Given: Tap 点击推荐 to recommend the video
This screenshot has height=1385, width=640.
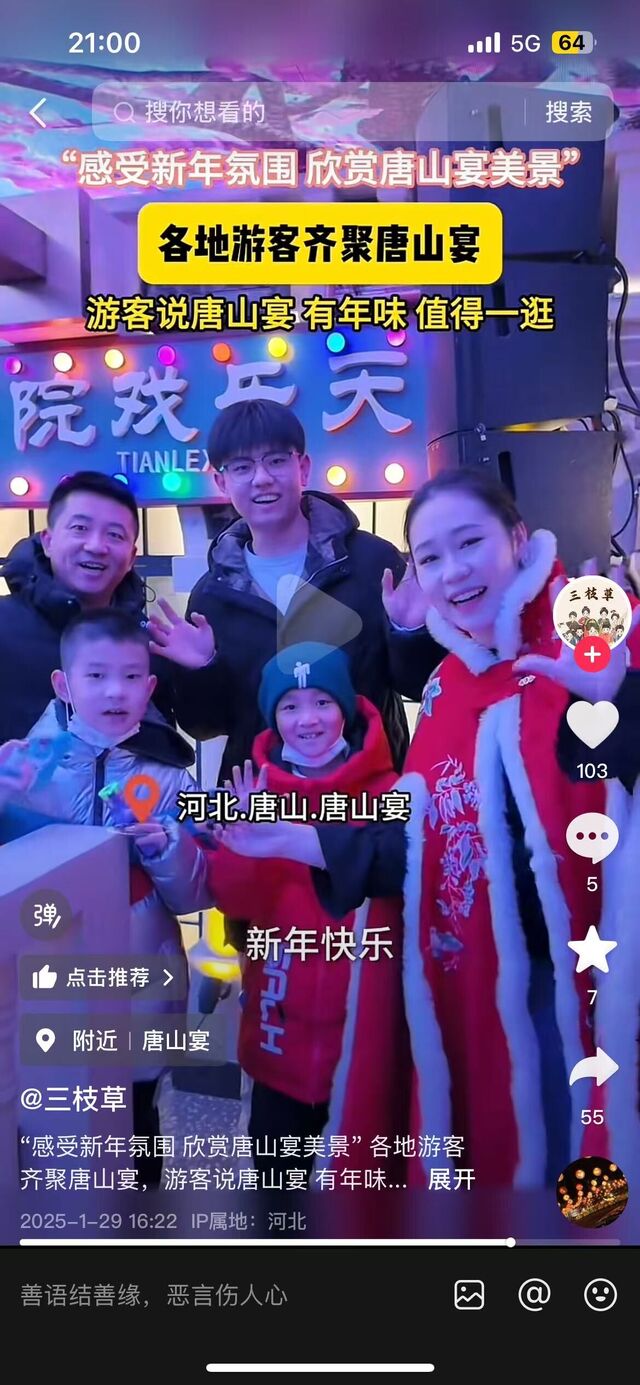Looking at the screenshot, I should click(x=104, y=977).
